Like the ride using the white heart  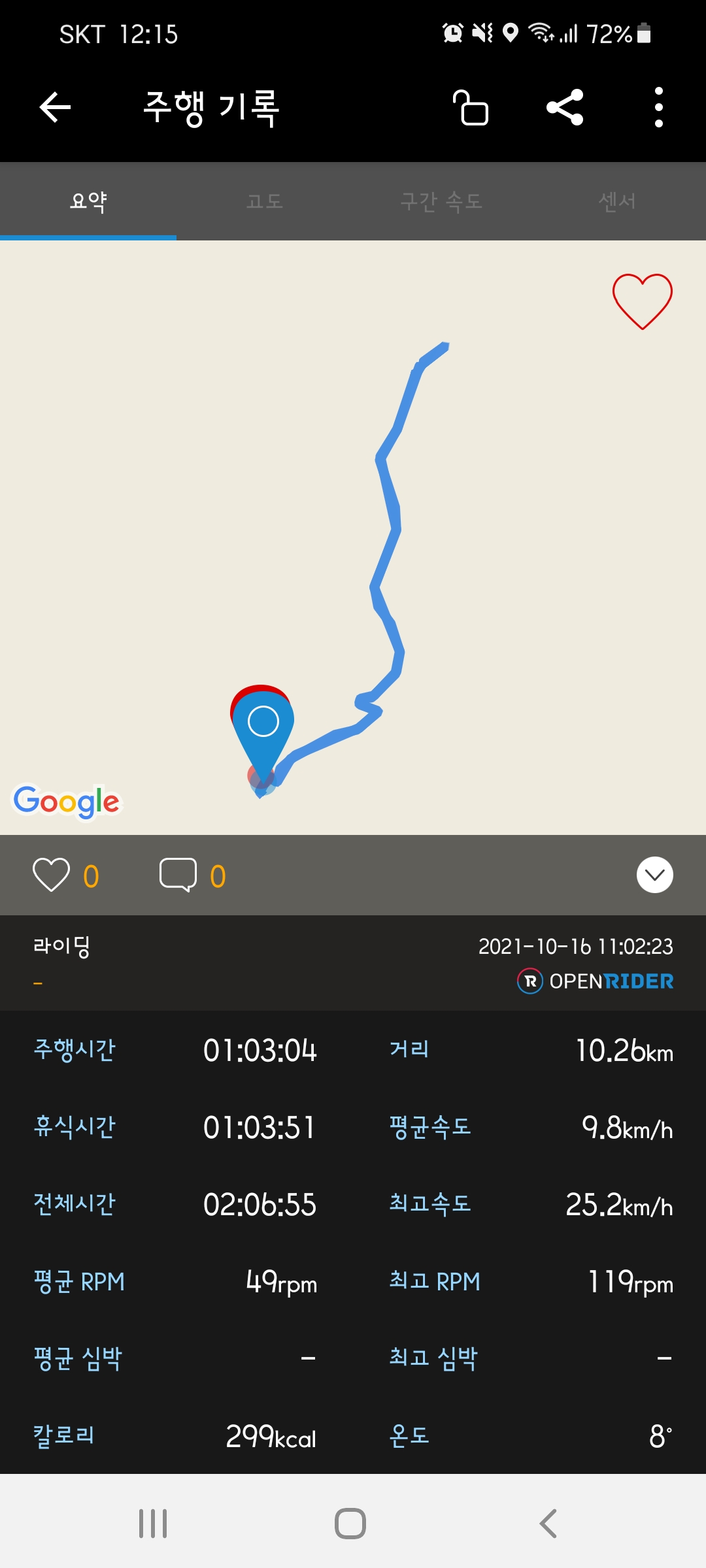click(51, 875)
